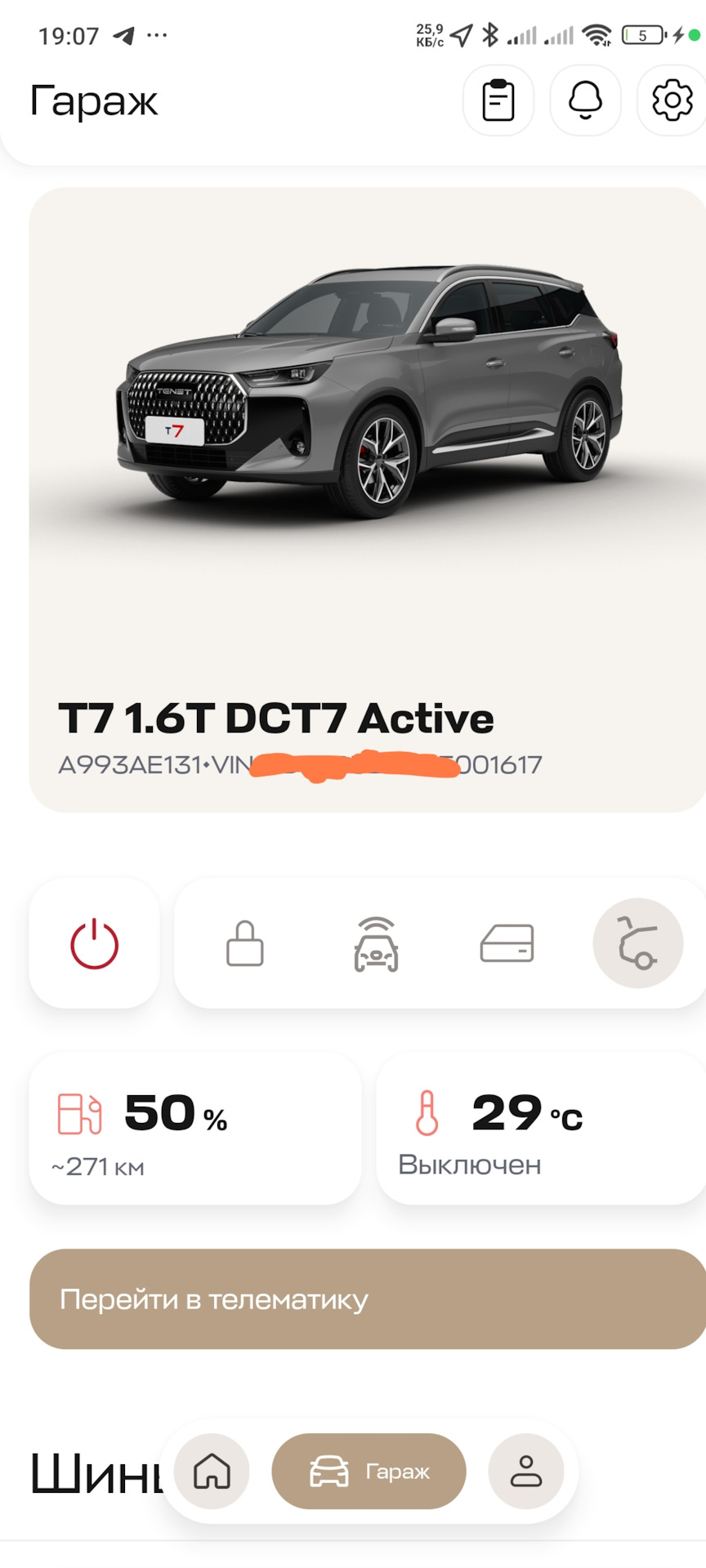706x1568 pixels.
Task: Open the trunk with the trunk icon
Action: [637, 943]
